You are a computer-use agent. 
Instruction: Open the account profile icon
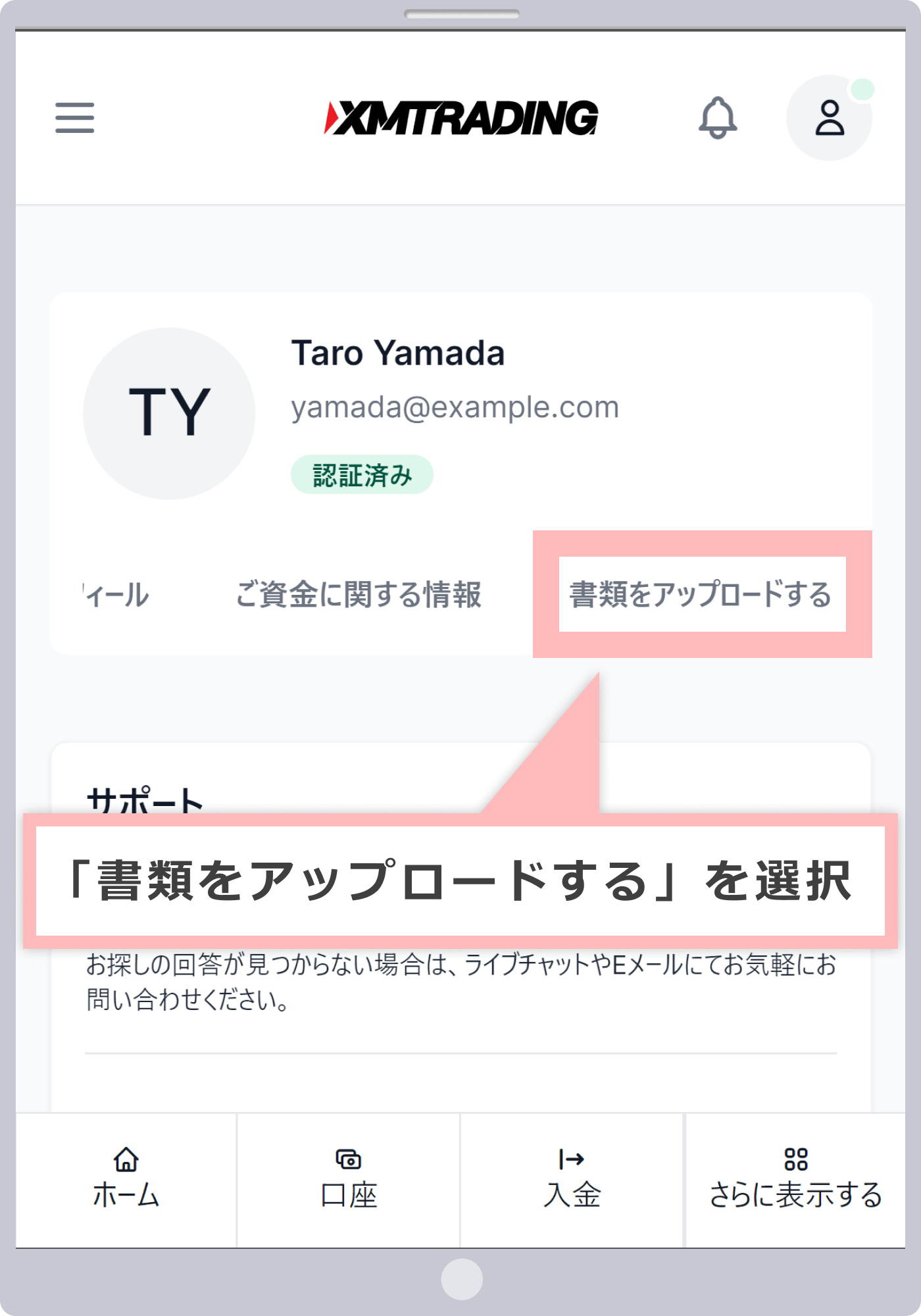[x=829, y=118]
